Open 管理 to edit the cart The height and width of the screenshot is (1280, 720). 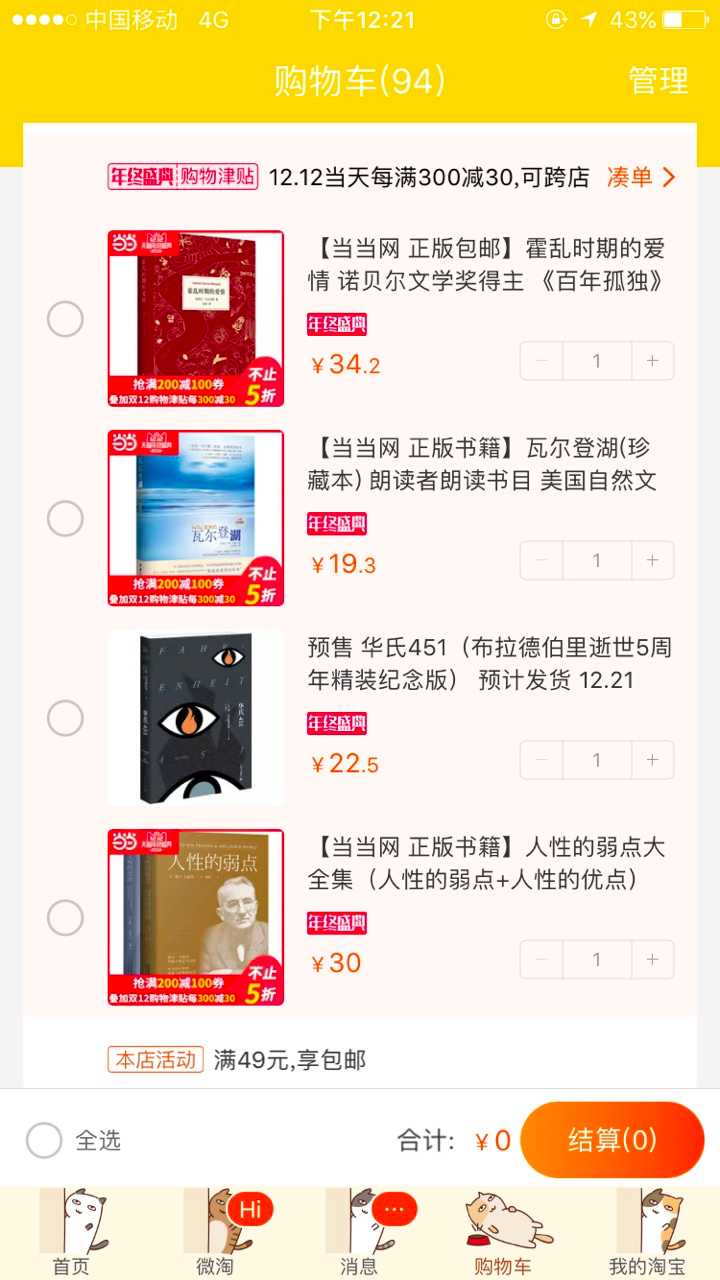pyautogui.click(x=658, y=81)
